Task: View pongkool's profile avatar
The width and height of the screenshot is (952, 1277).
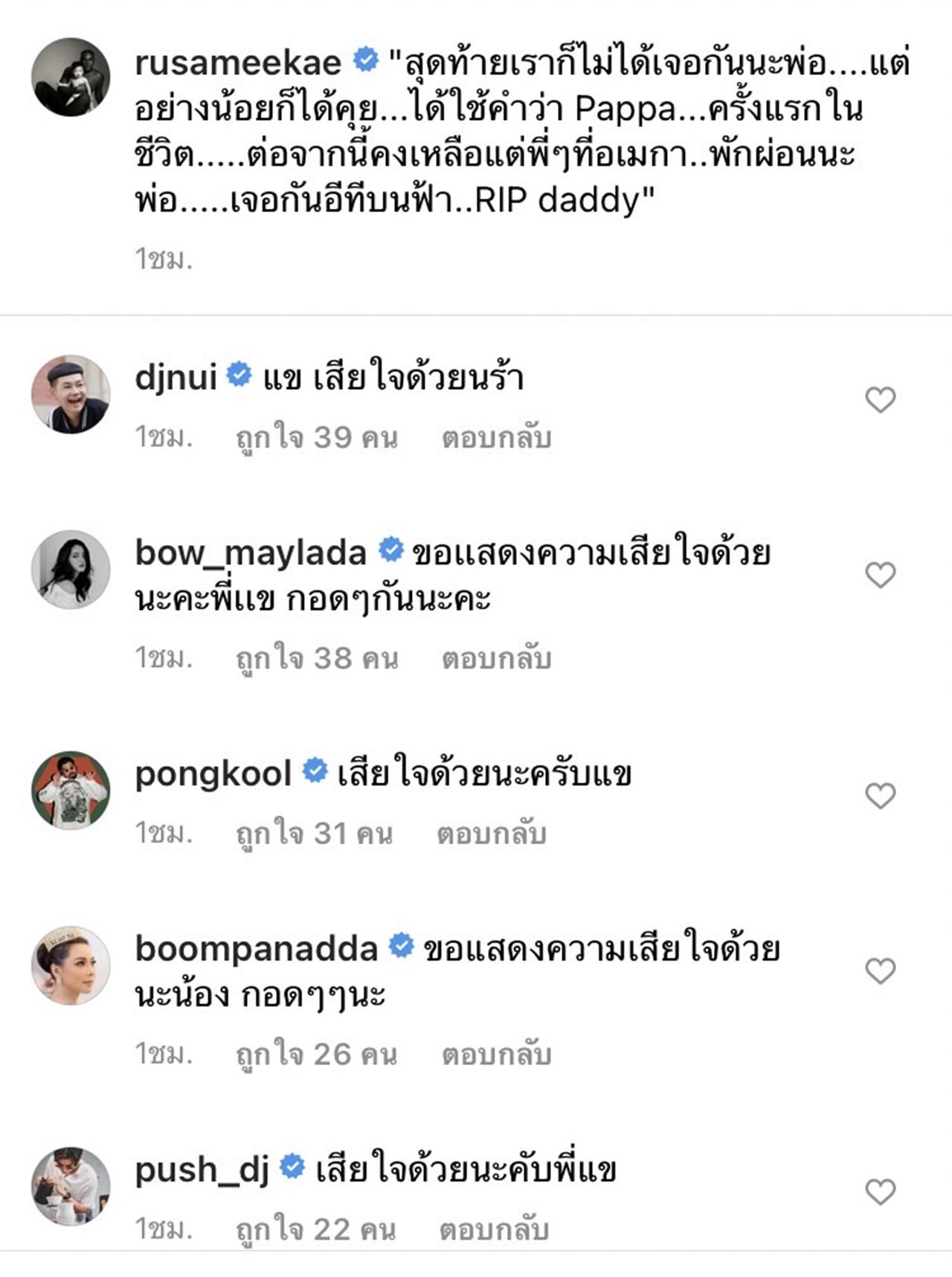Action: [x=71, y=791]
